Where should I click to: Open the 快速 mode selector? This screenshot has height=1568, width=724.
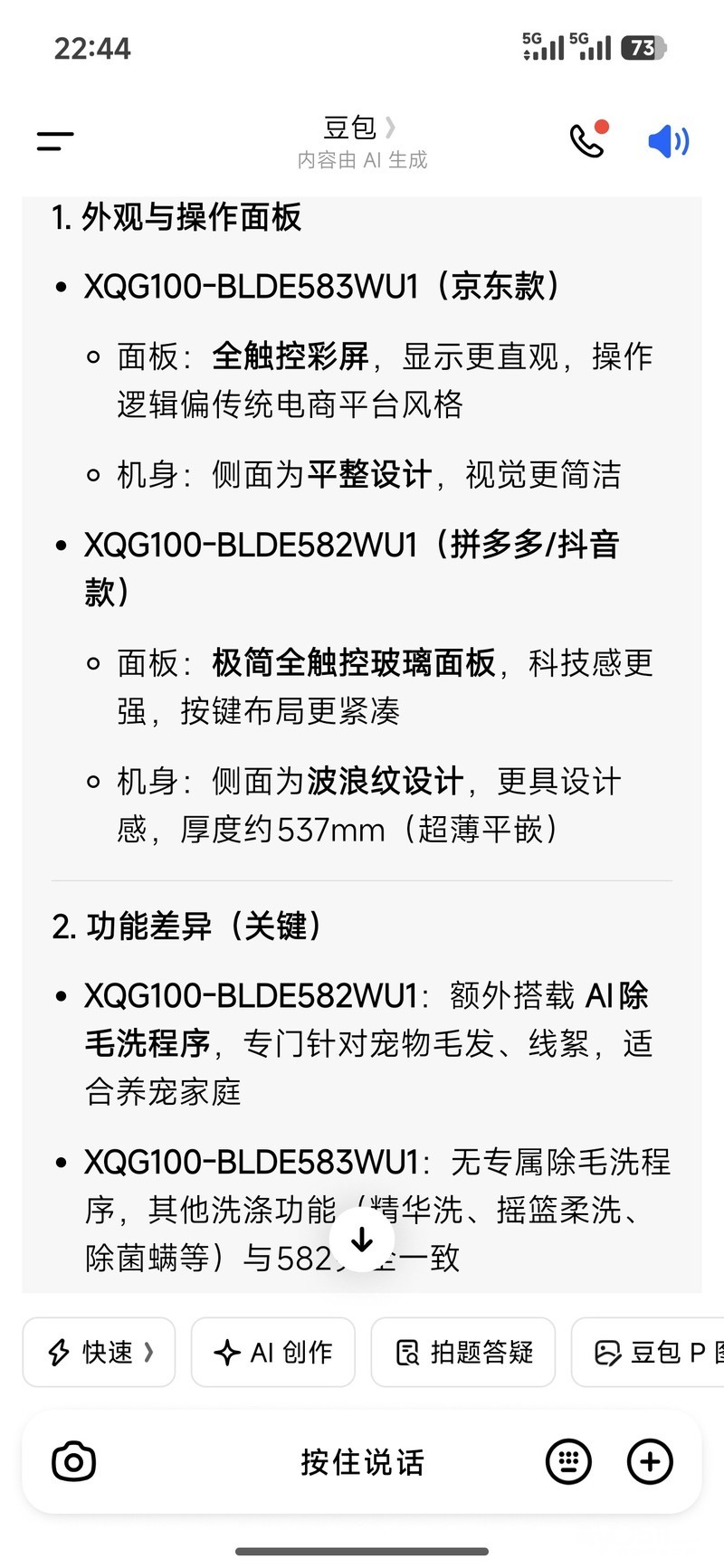[x=99, y=1352]
